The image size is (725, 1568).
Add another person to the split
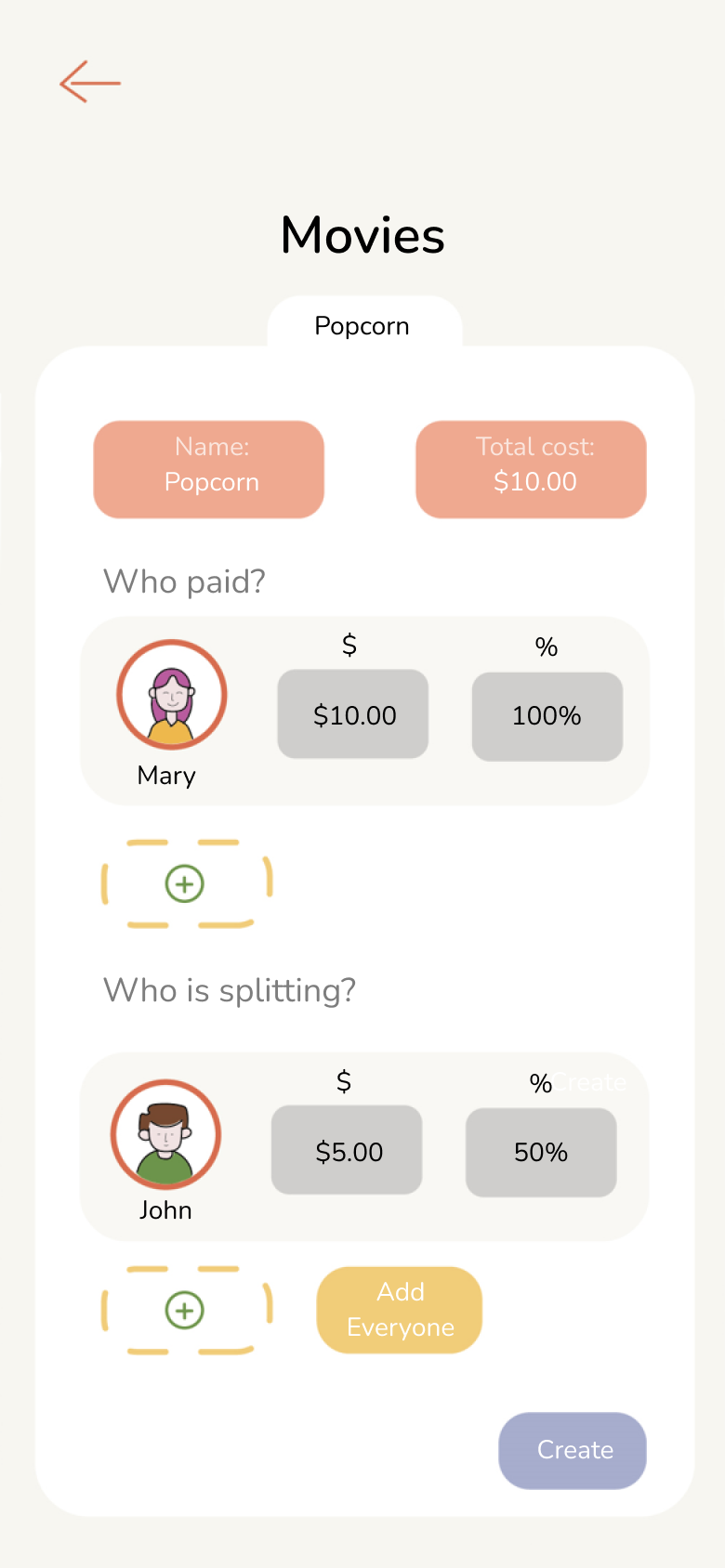coord(186,1310)
